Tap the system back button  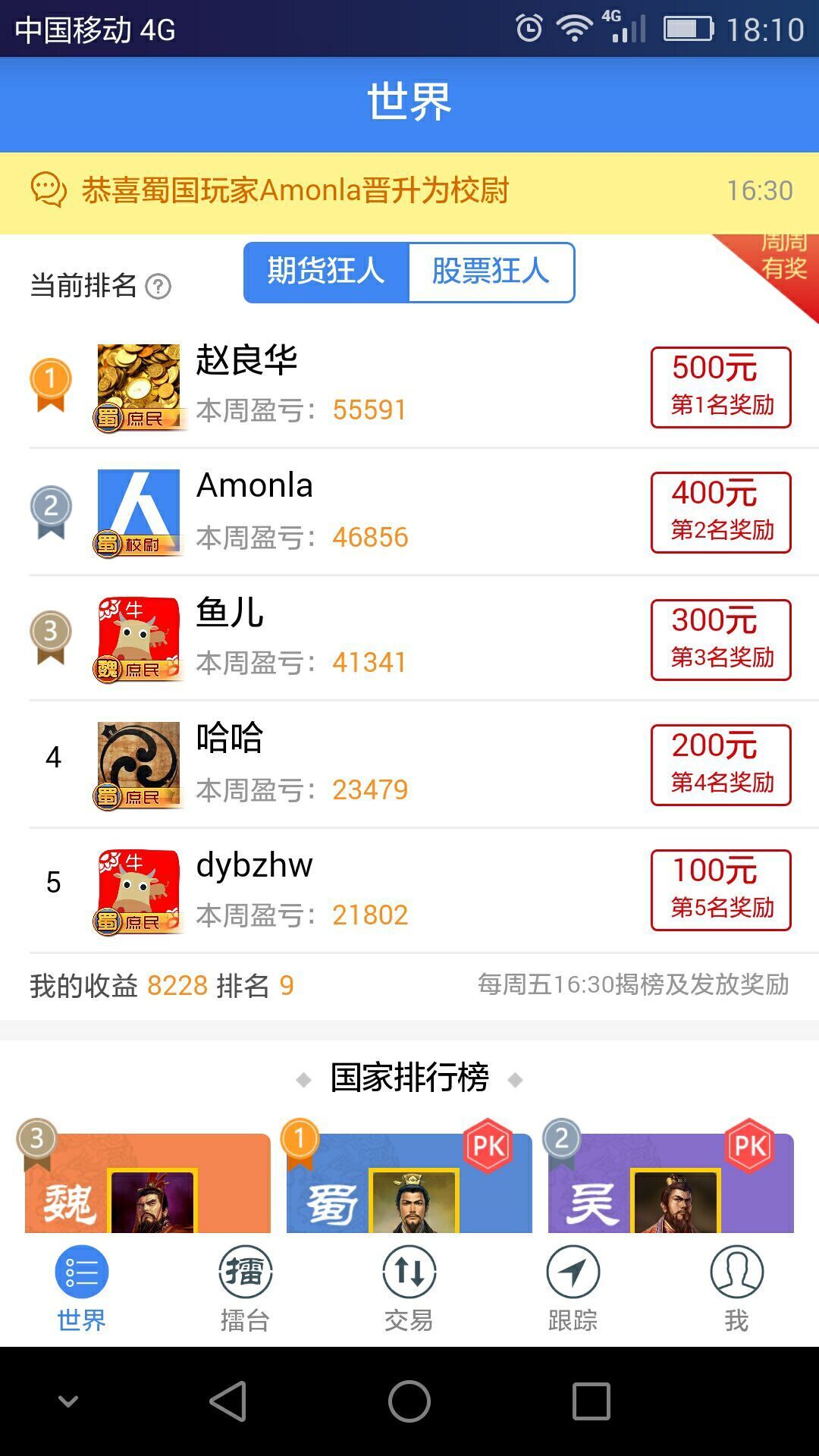click(227, 1401)
